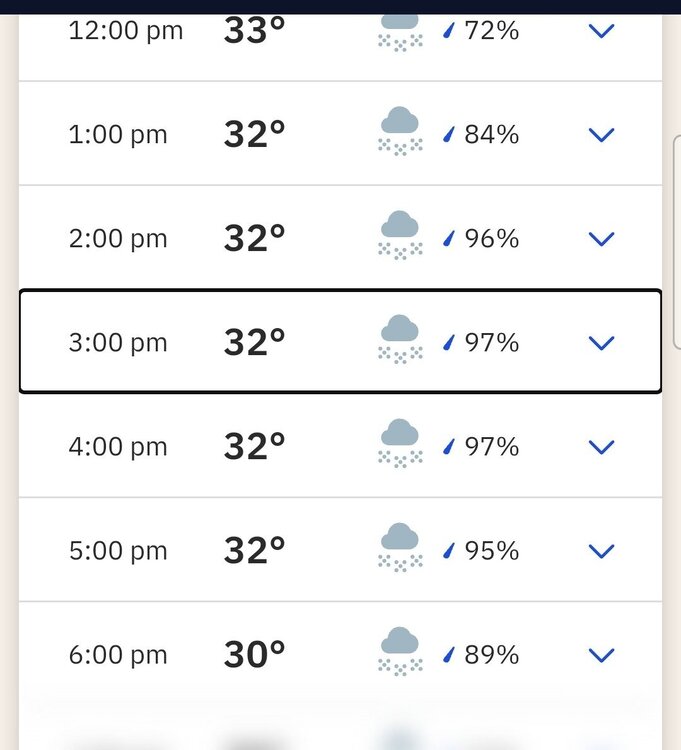The width and height of the screenshot is (681, 750).
Task: Show more details for 4:00 pm
Action: (x=601, y=447)
